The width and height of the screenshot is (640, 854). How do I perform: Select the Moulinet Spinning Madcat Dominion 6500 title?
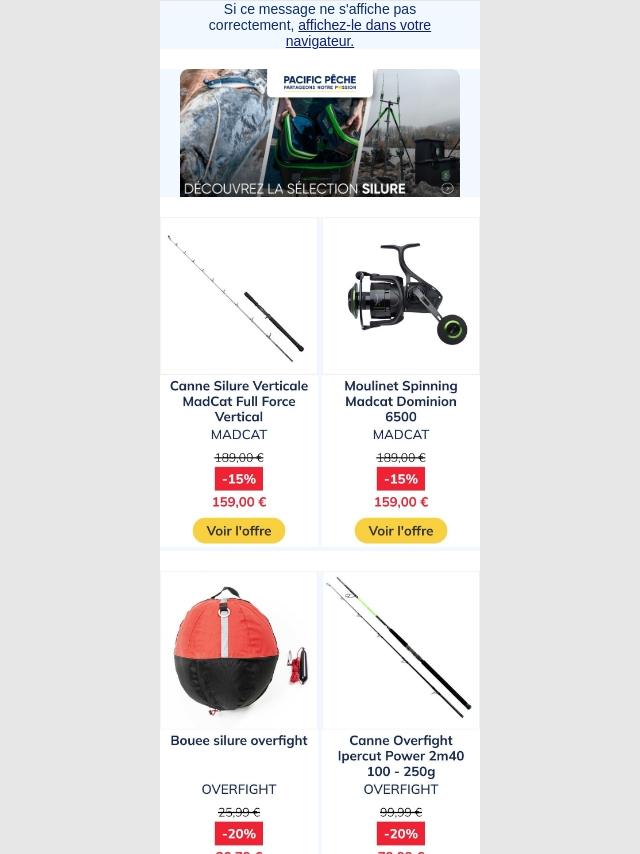tap(401, 401)
